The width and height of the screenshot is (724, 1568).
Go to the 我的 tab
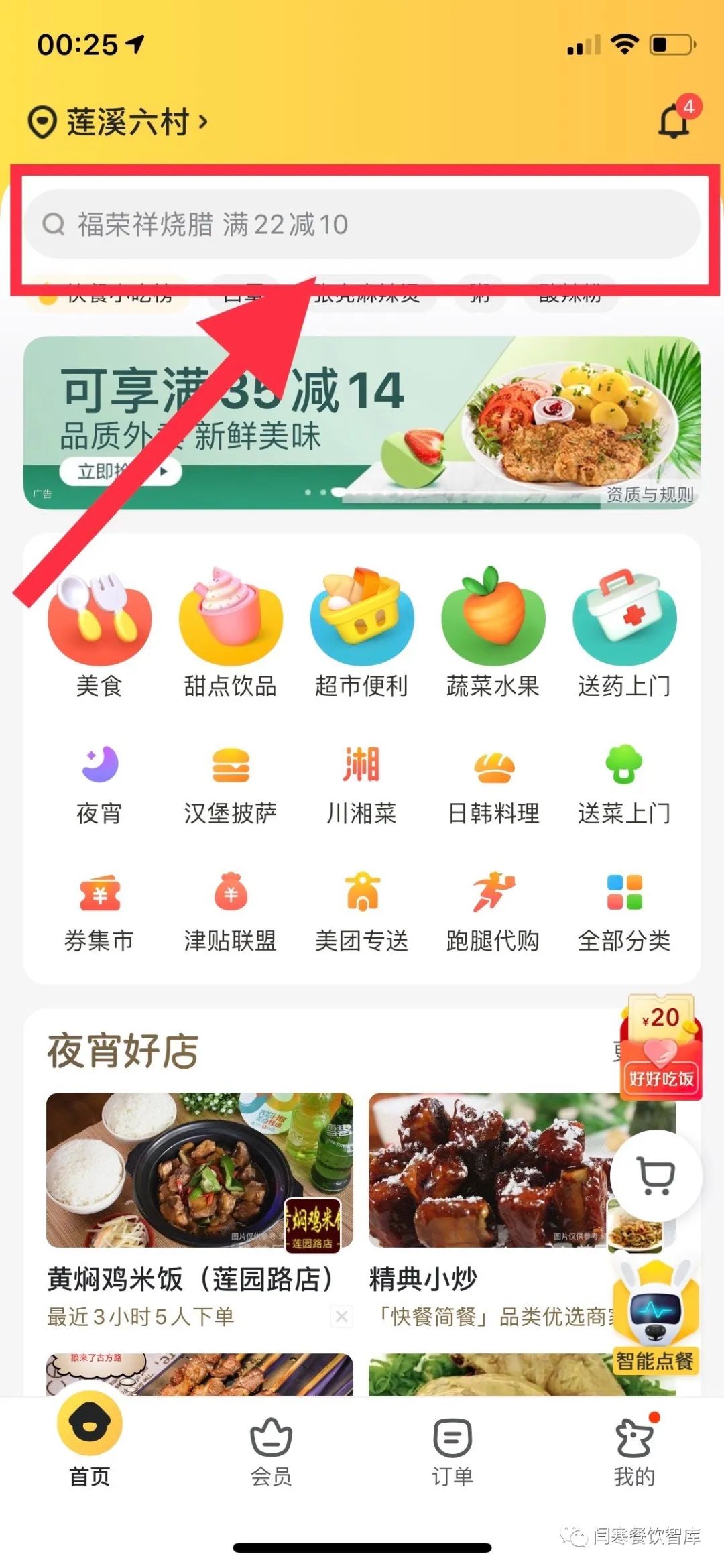(x=634, y=1451)
